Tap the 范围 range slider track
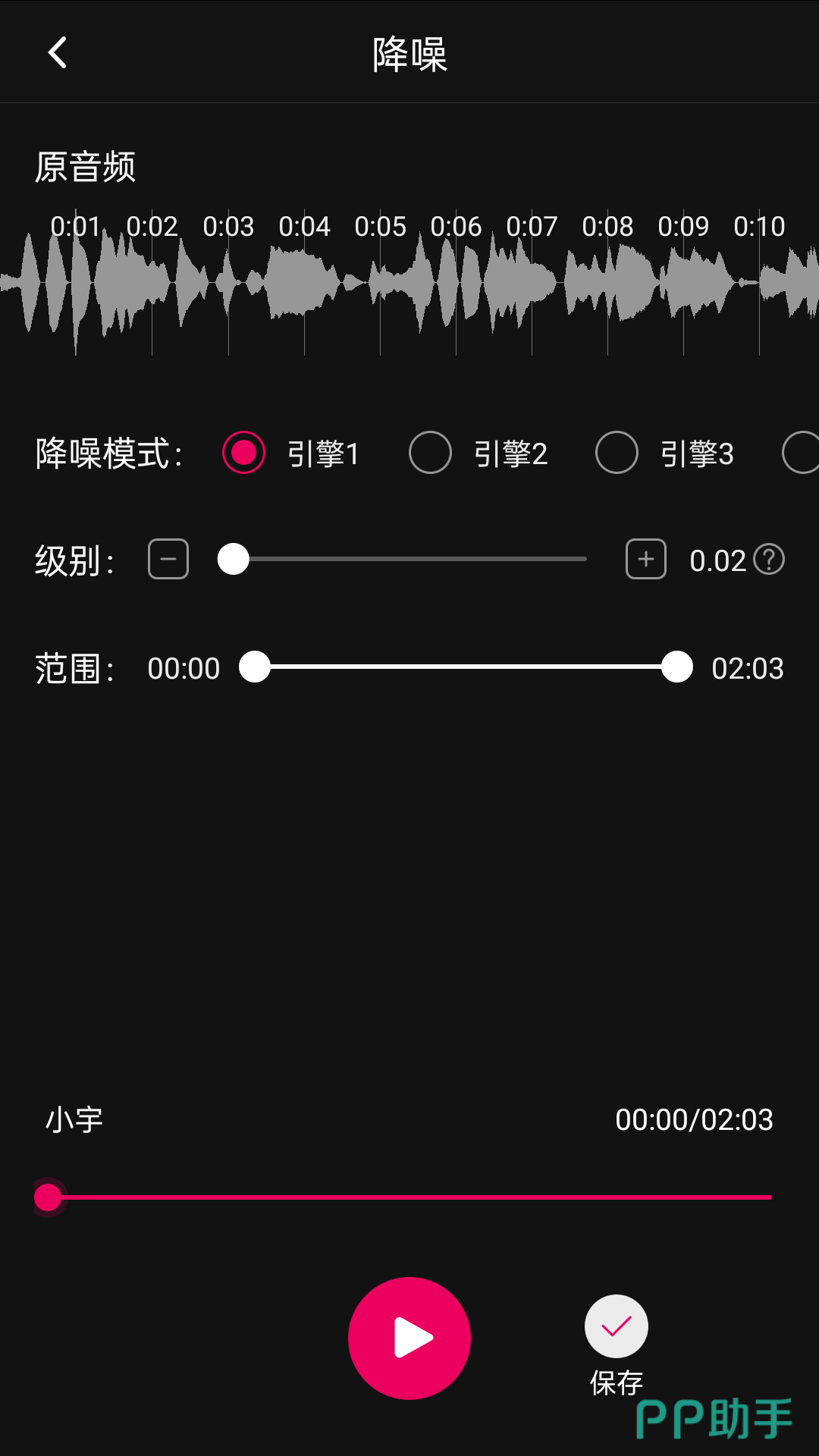Viewport: 819px width, 1456px height. point(466,667)
